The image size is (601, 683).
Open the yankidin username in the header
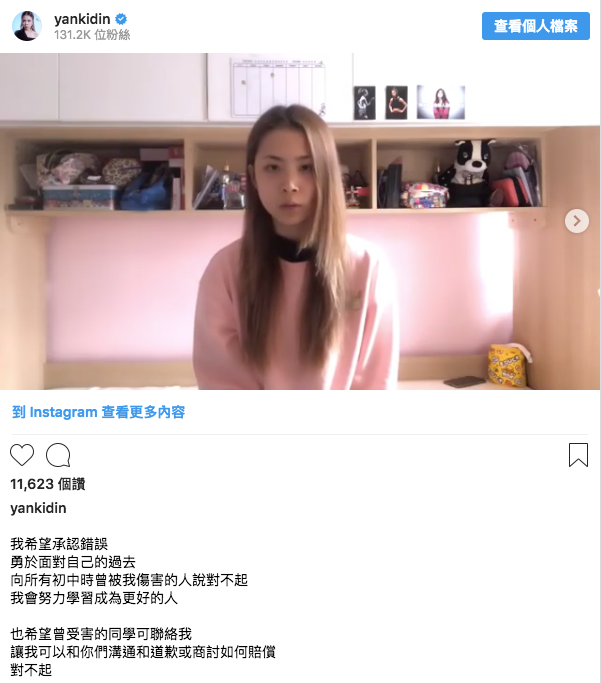pos(86,18)
